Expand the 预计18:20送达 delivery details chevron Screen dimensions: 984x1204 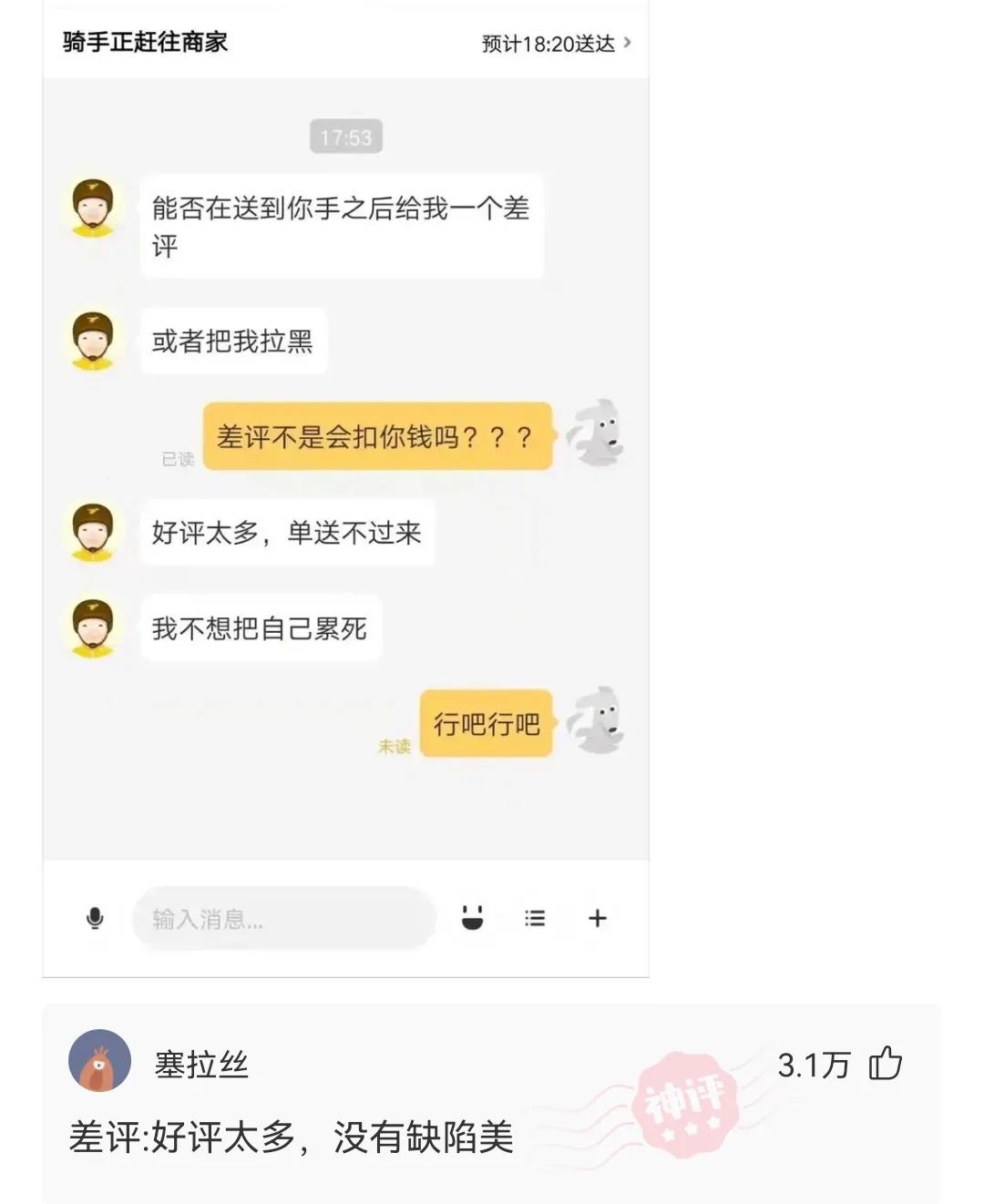pos(627,40)
